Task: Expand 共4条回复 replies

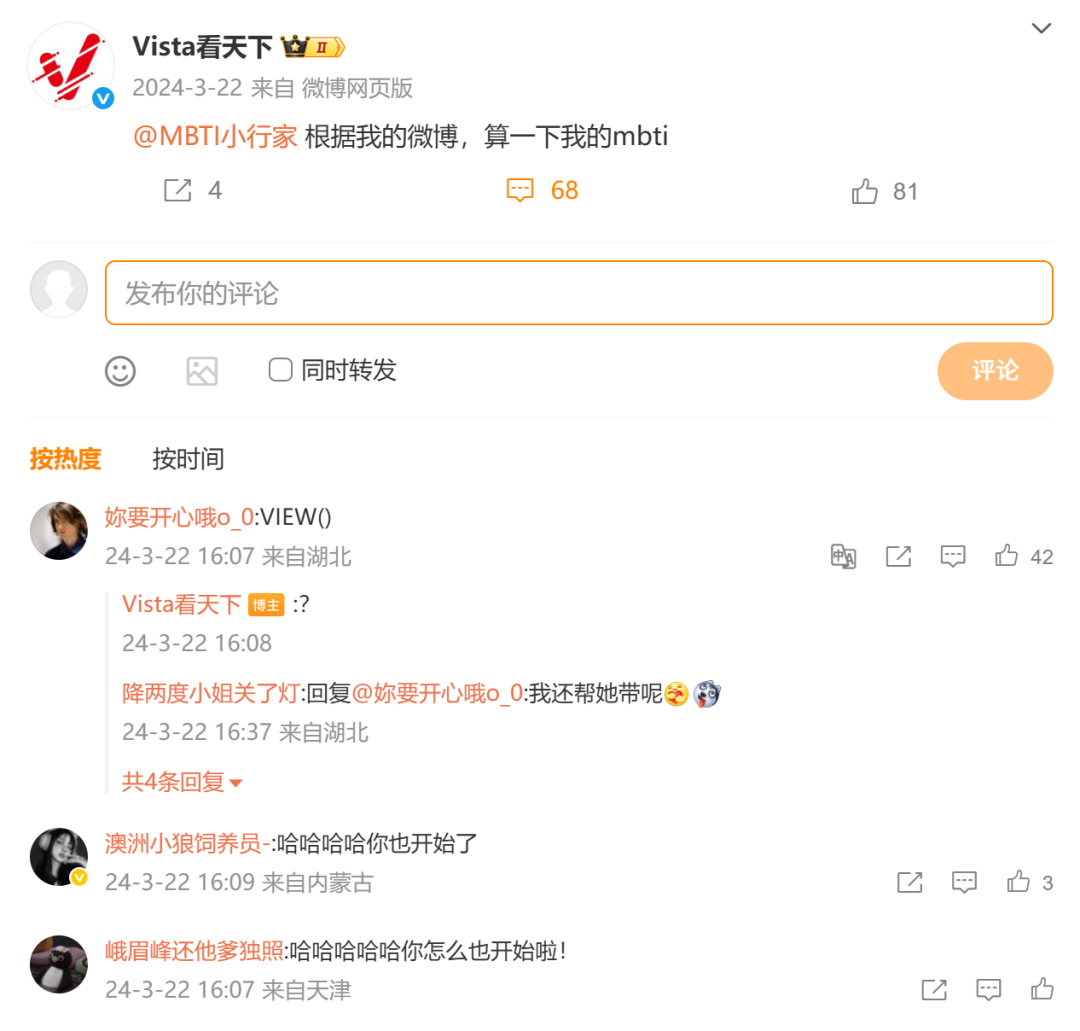Action: coord(182,782)
